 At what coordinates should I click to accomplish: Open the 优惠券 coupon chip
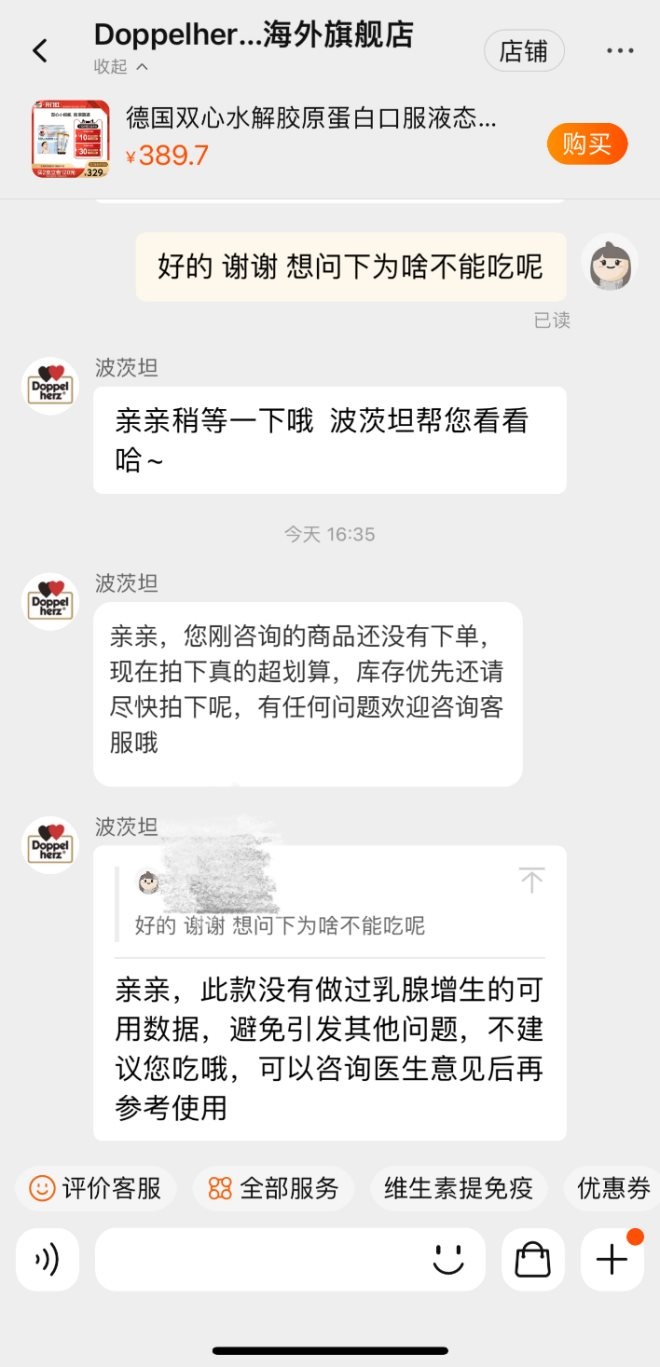coord(613,1188)
